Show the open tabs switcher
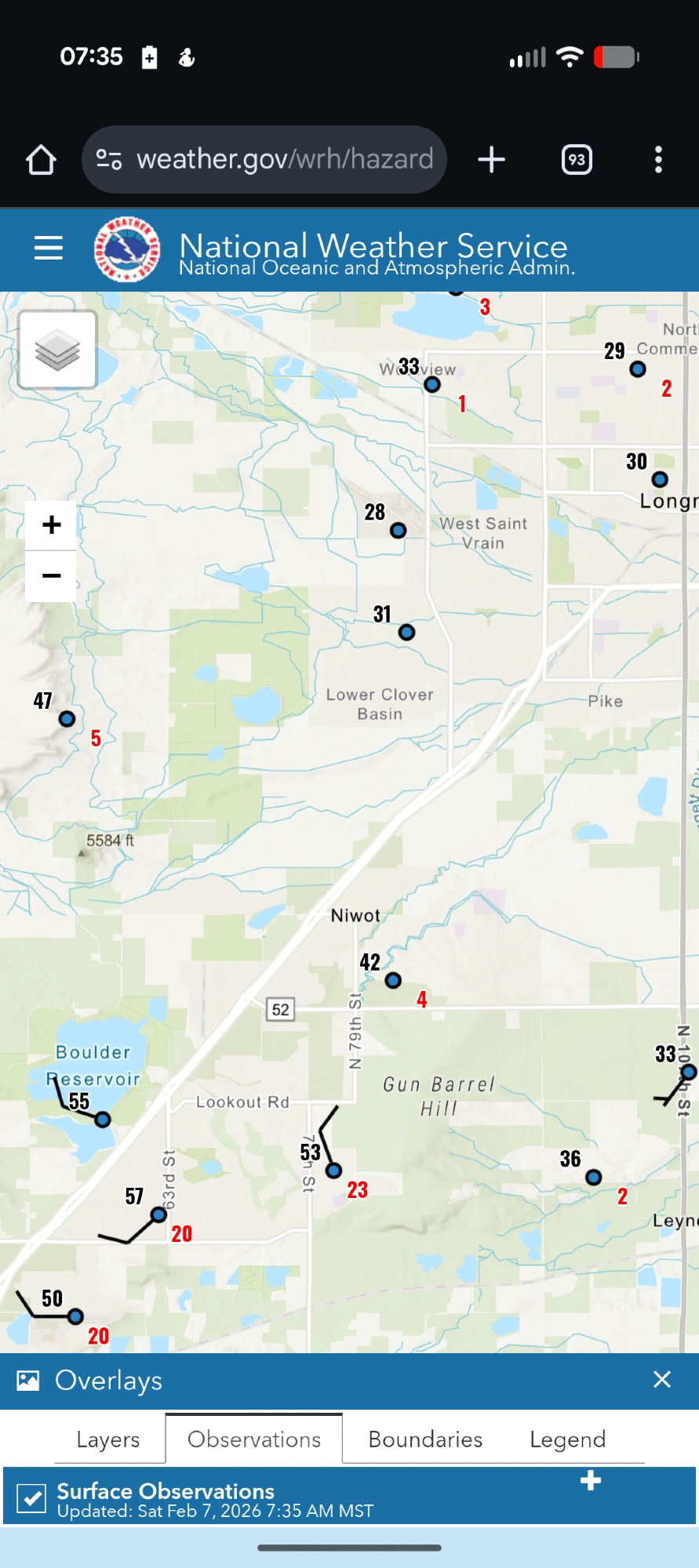Image resolution: width=699 pixels, height=1568 pixels. (577, 160)
